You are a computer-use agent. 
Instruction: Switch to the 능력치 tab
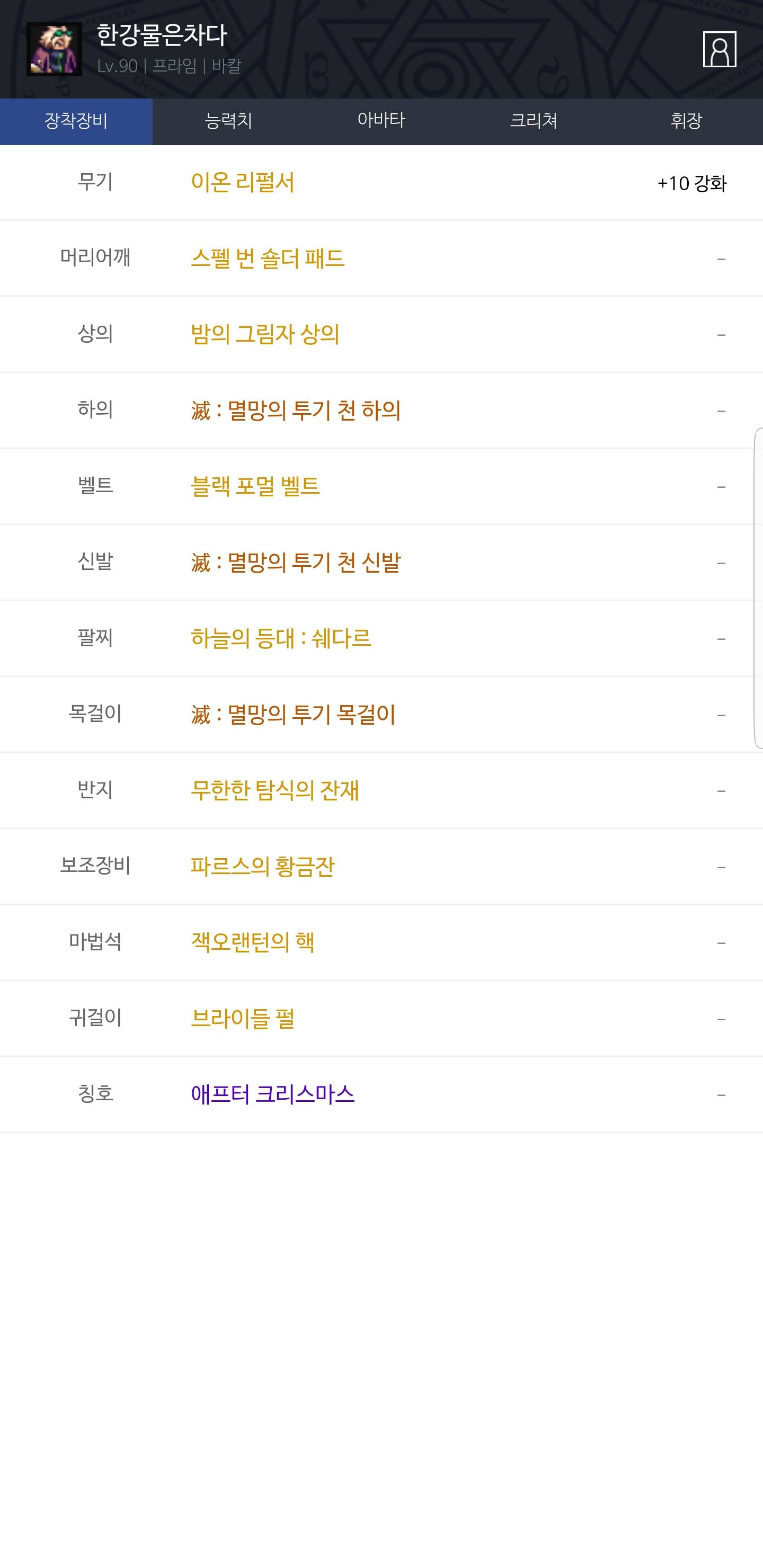point(228,121)
